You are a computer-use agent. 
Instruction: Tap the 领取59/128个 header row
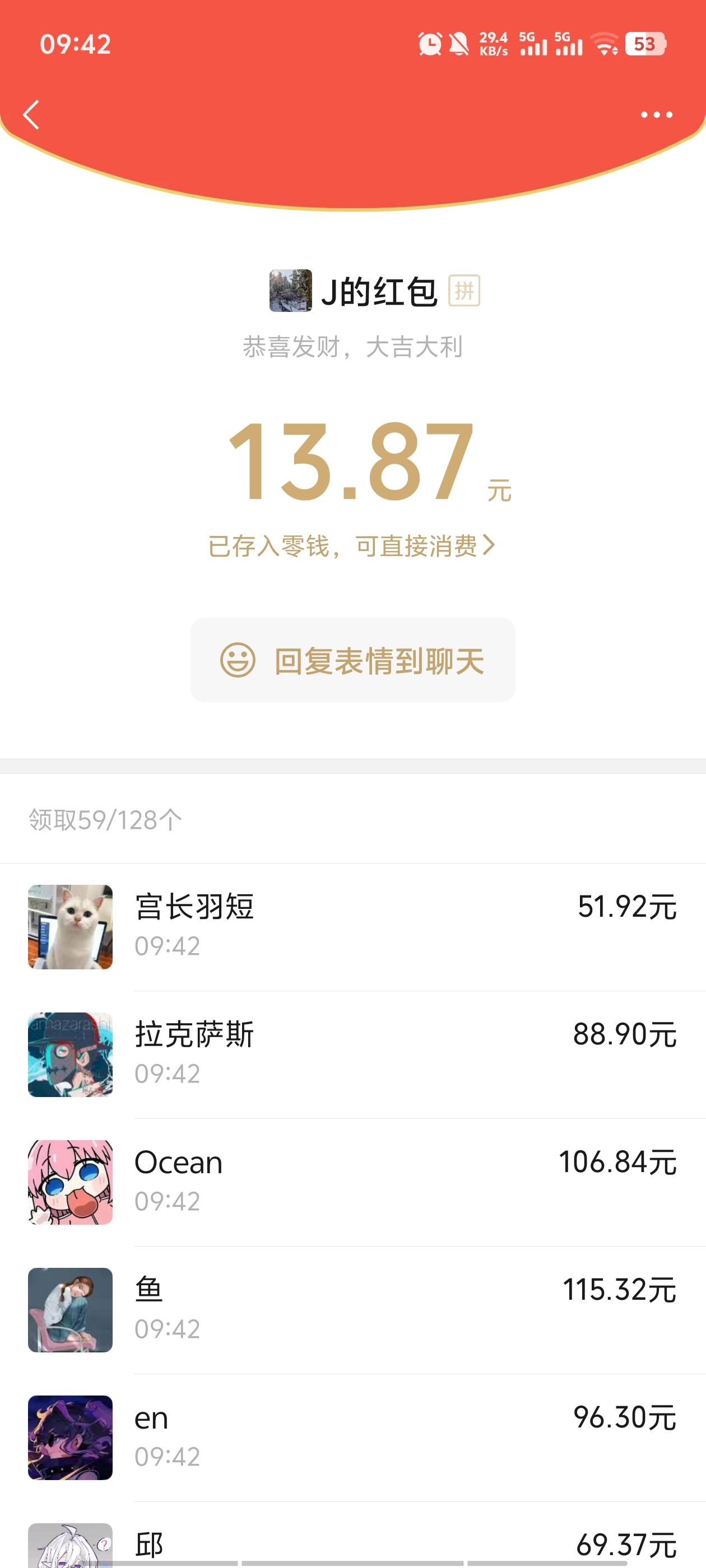click(104, 819)
